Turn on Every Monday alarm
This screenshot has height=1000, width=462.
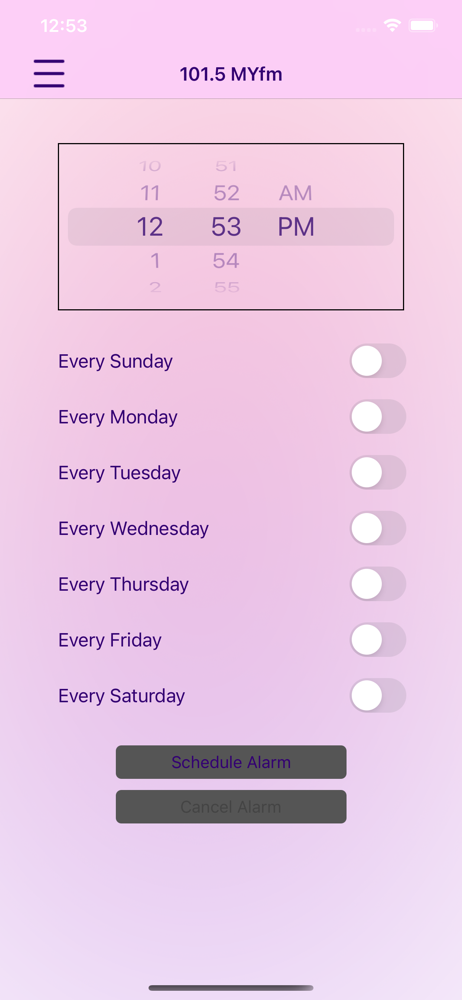coord(378,416)
